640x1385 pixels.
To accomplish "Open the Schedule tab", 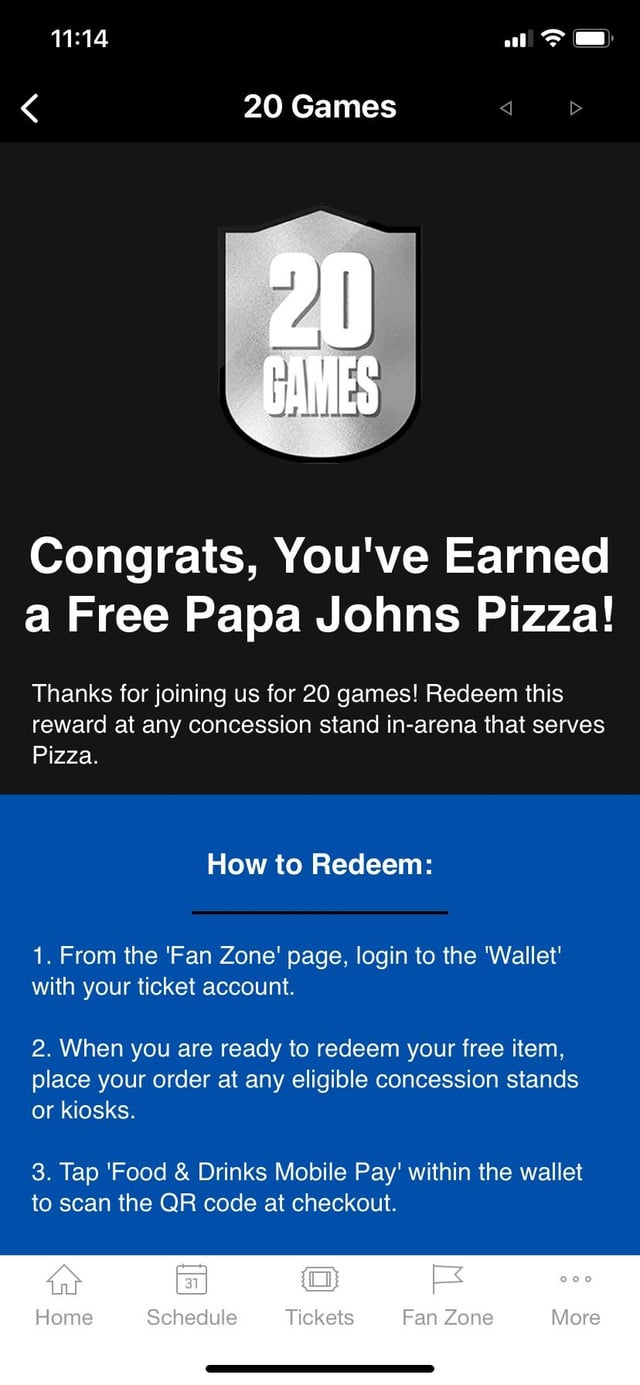I will pos(191,1296).
